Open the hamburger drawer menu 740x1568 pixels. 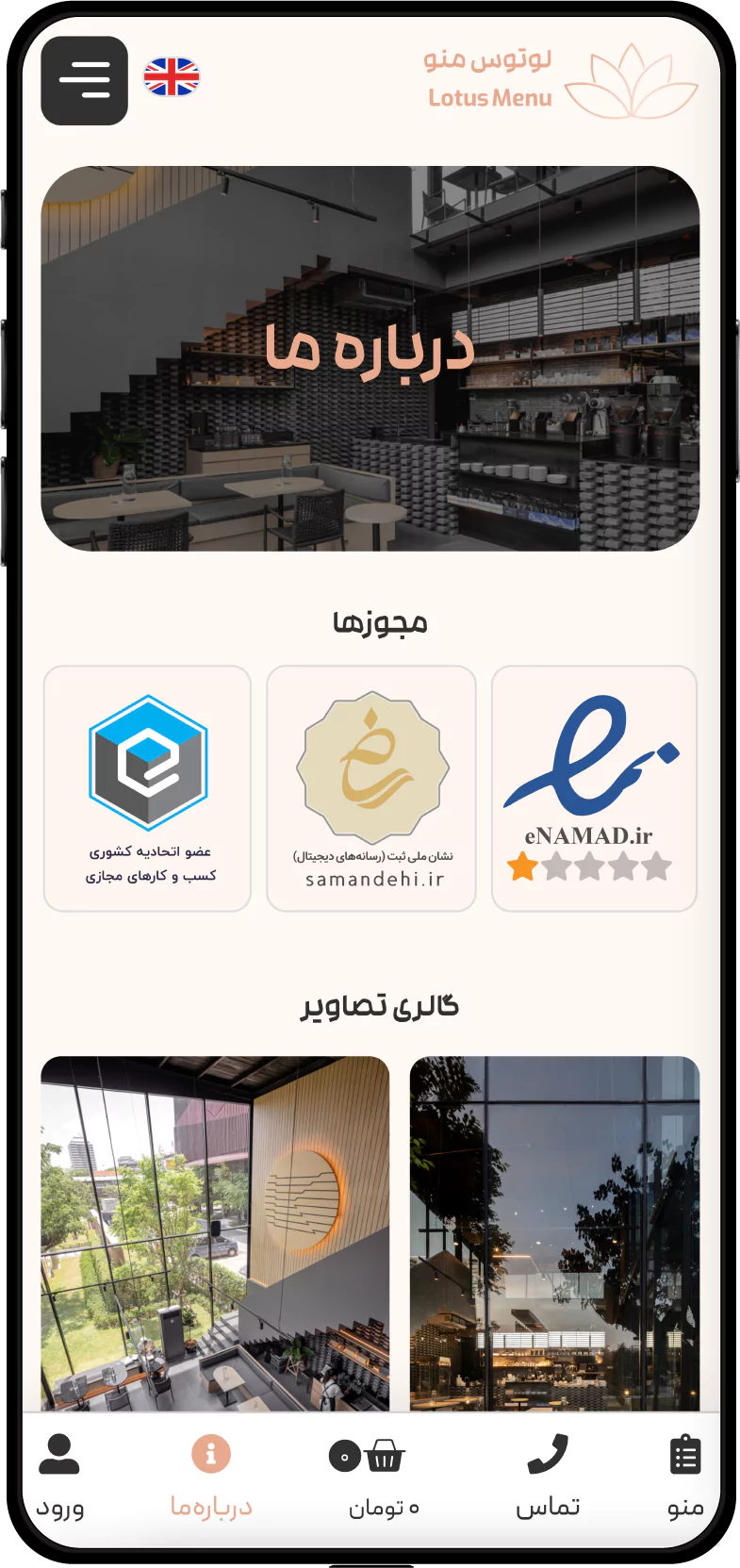click(x=85, y=80)
